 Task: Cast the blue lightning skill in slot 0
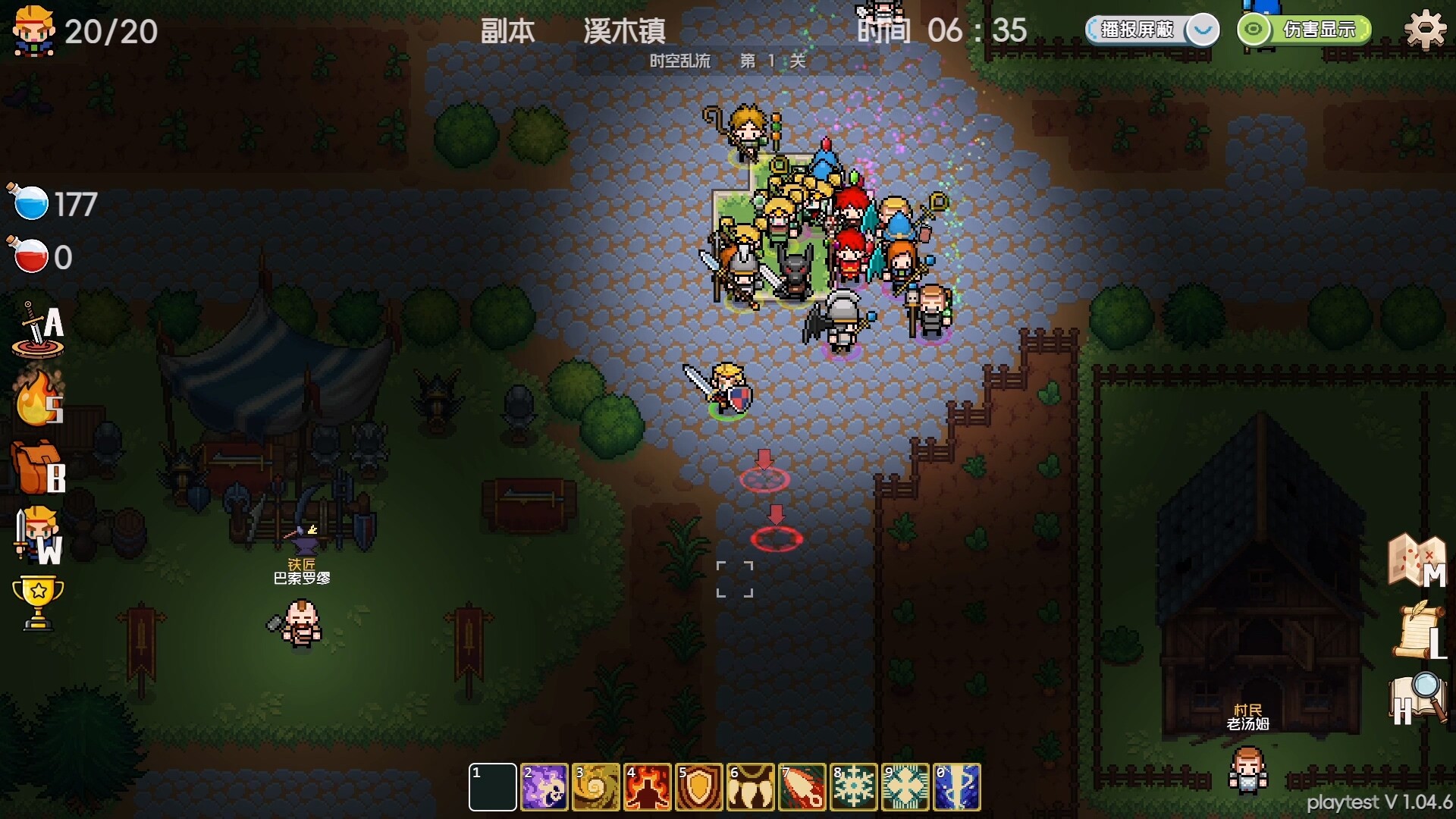pyautogui.click(x=957, y=787)
